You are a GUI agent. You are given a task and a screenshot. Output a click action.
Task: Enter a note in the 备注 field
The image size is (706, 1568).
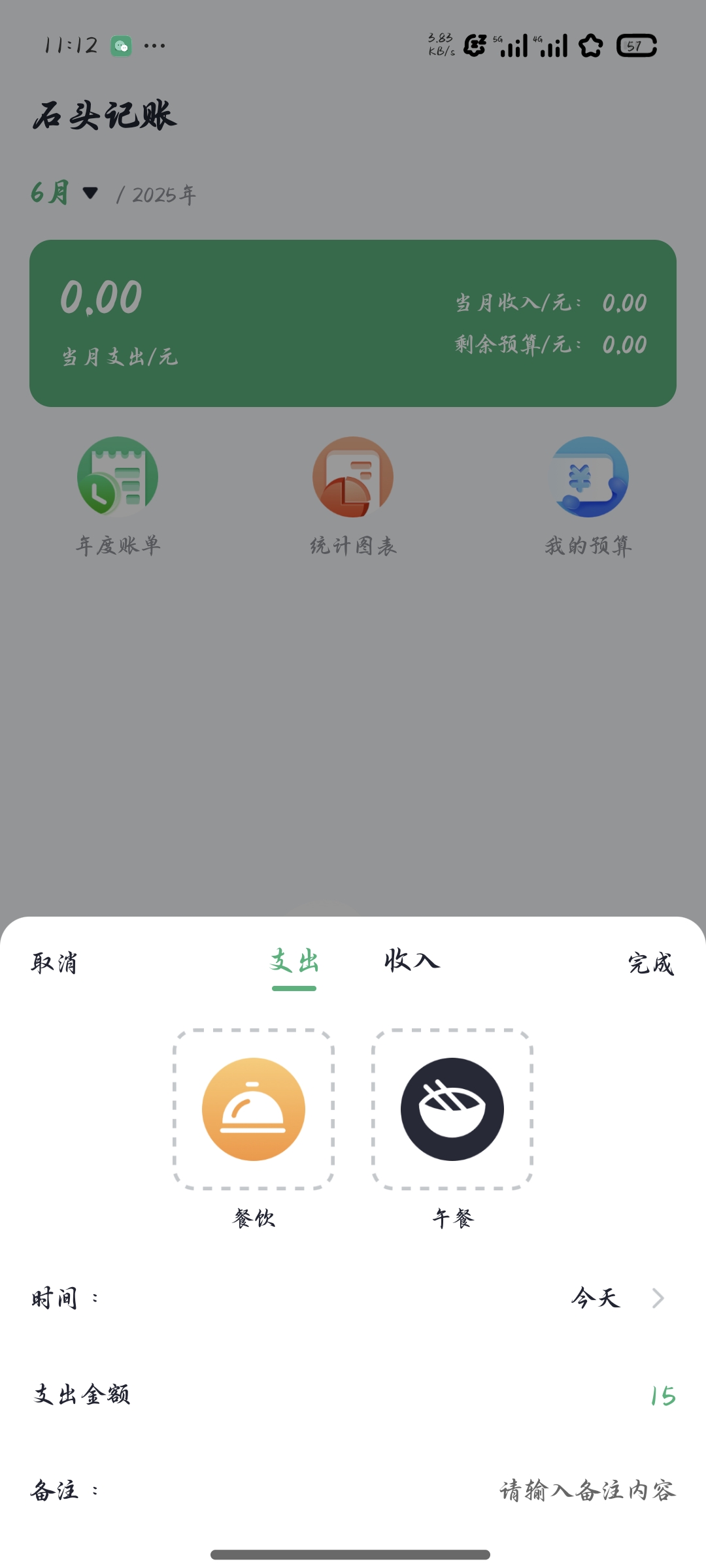[353, 1491]
